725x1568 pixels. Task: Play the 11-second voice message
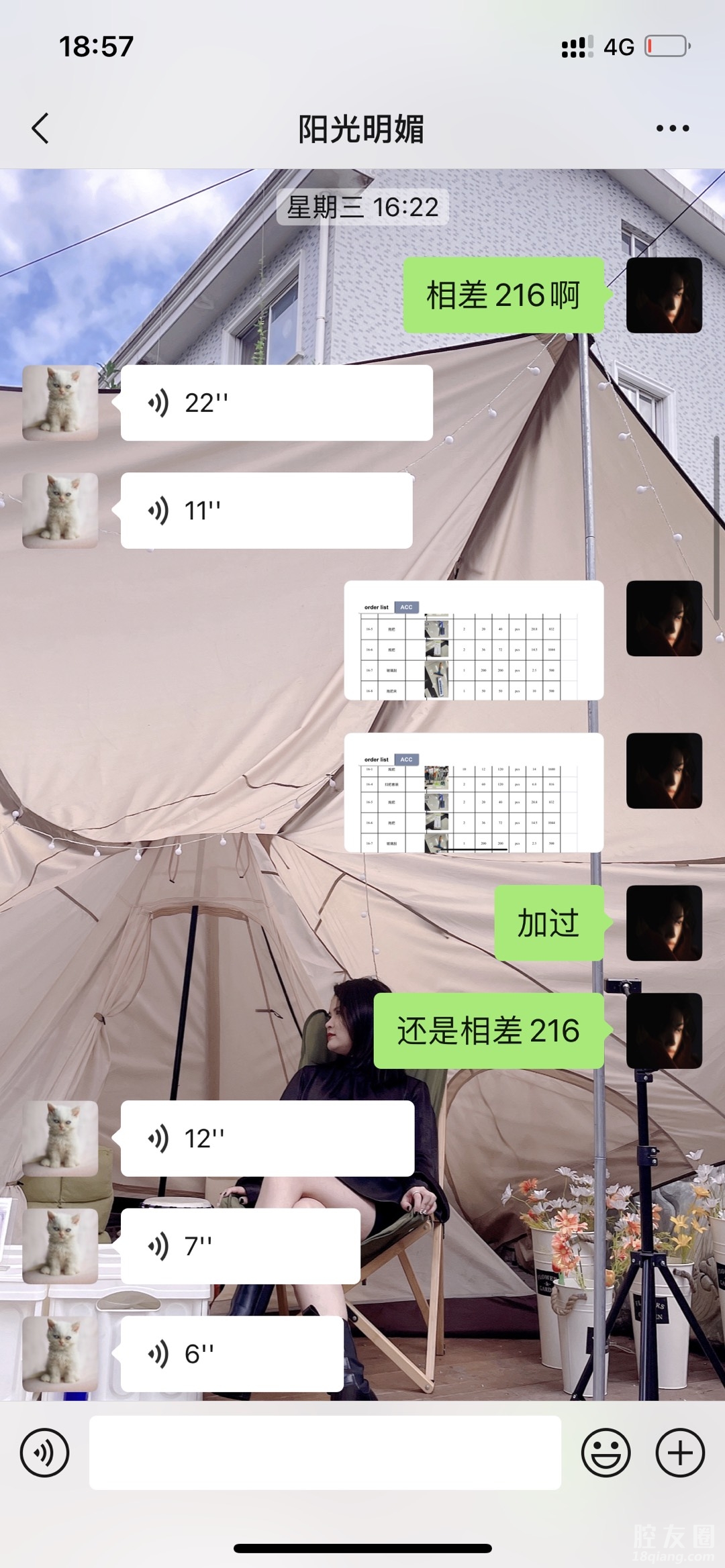pyautogui.click(x=266, y=511)
